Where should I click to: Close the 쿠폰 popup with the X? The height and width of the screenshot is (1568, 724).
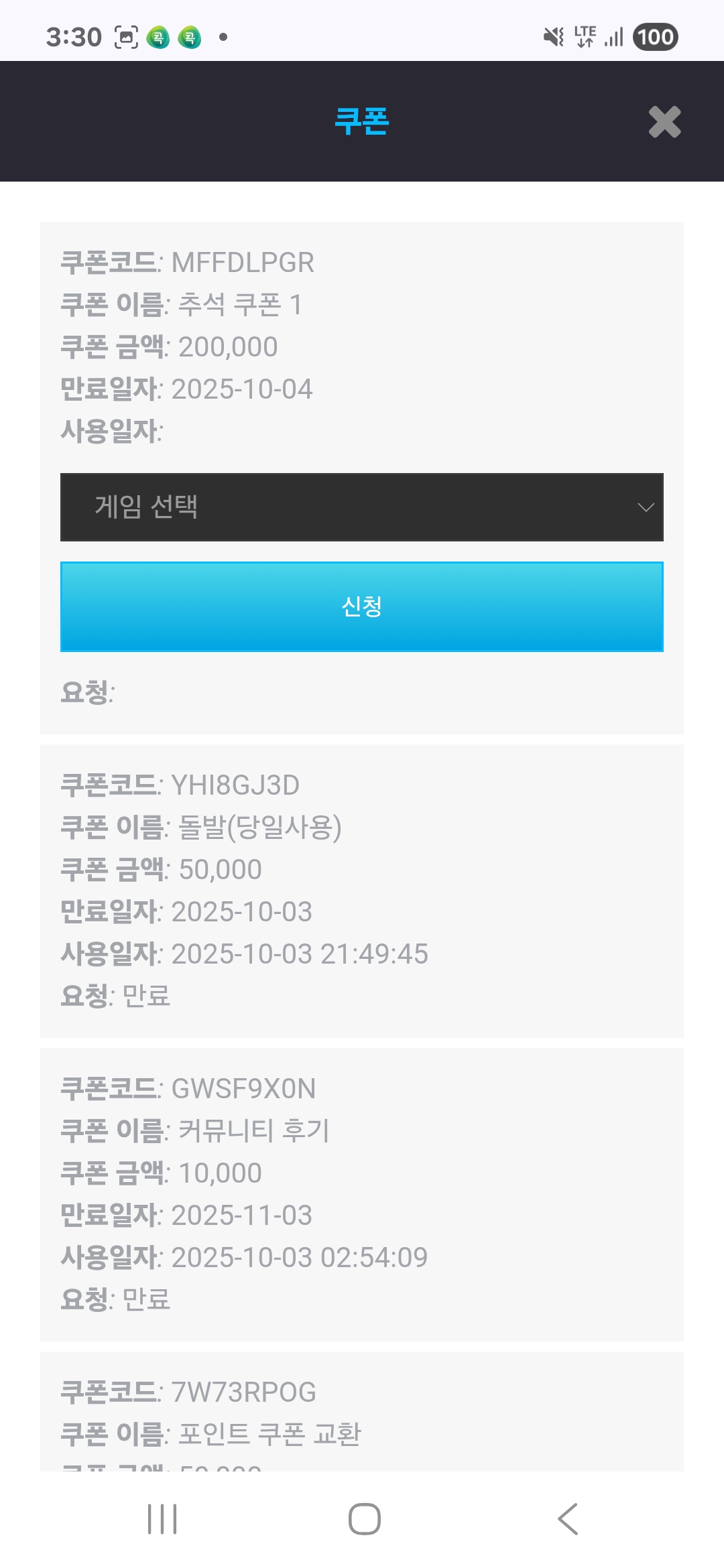point(664,123)
